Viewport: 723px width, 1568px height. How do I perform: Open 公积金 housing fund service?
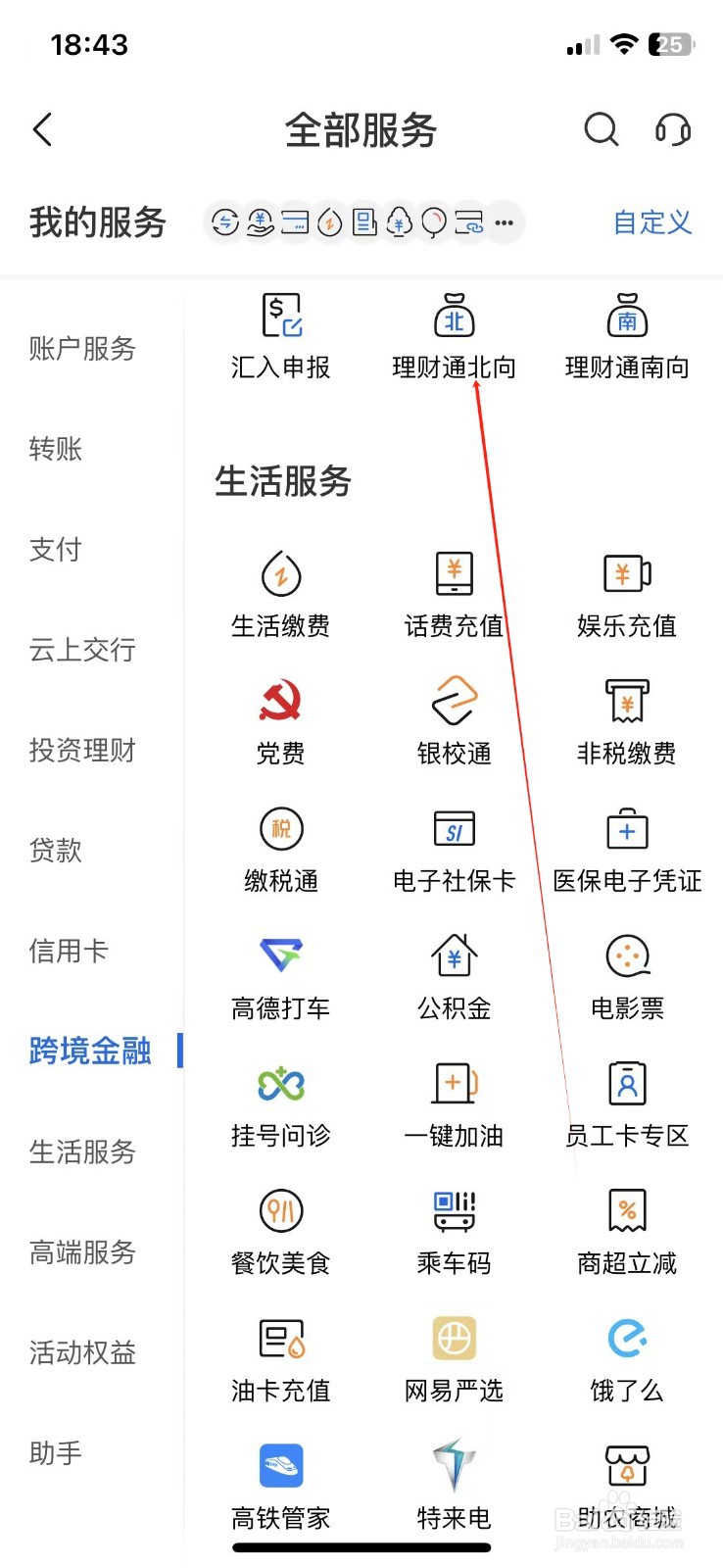point(452,970)
